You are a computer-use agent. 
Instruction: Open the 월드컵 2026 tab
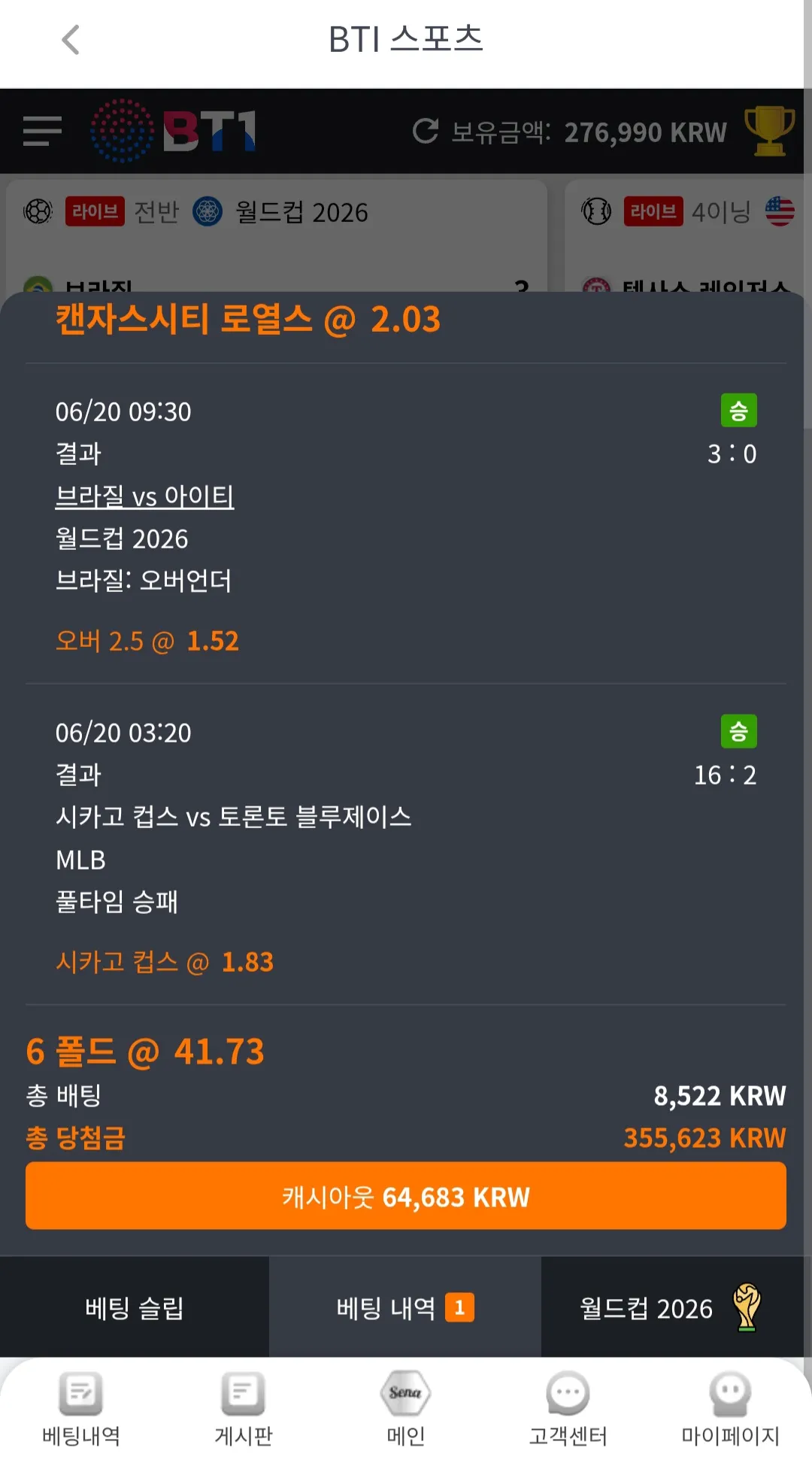tap(672, 1308)
